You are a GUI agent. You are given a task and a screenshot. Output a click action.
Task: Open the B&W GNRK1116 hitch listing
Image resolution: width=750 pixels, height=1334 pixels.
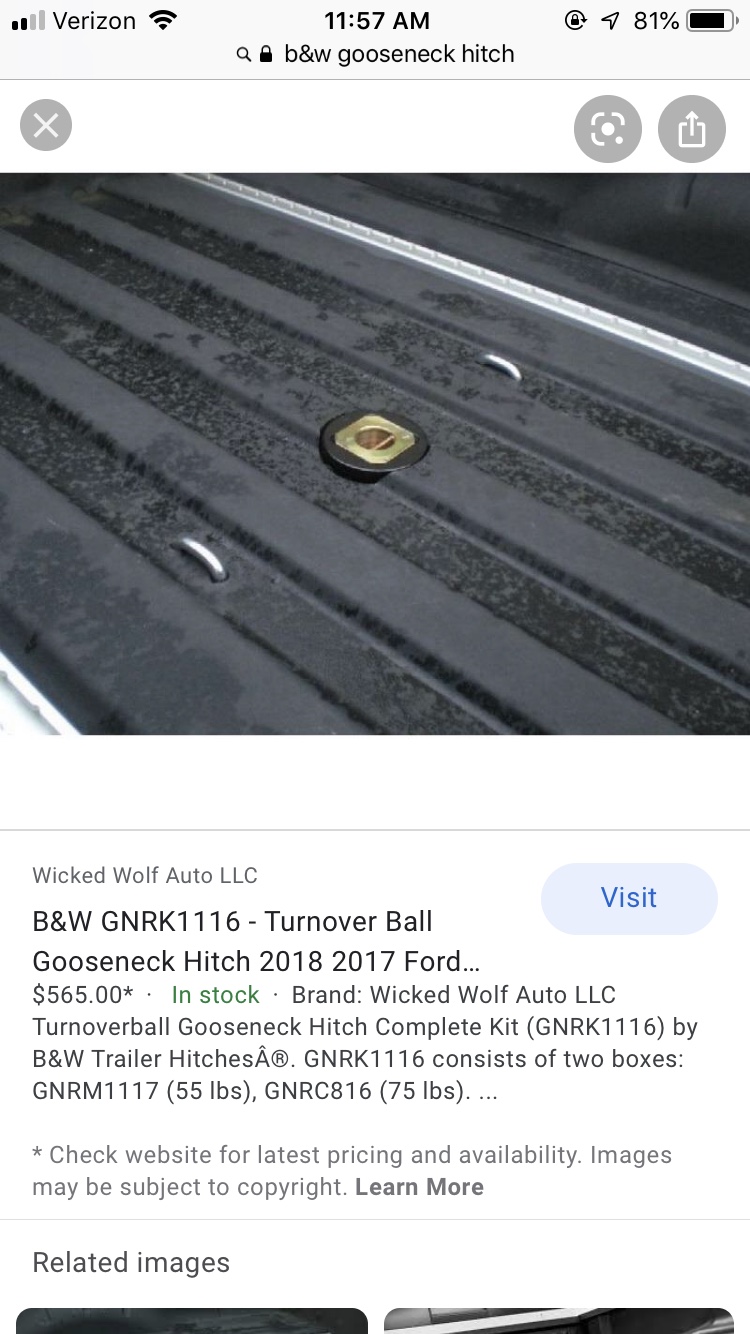coord(256,941)
